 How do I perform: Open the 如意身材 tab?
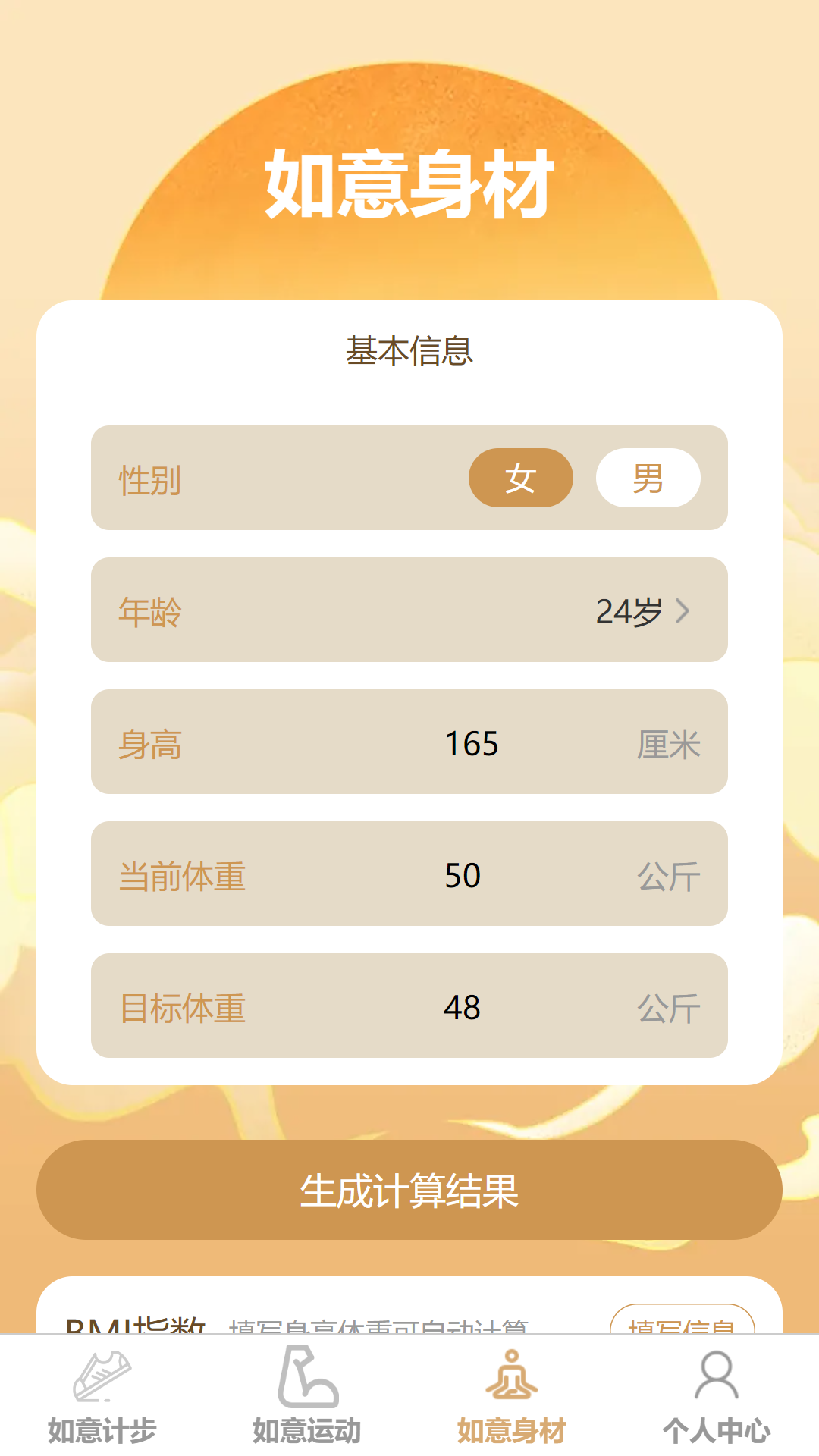tap(512, 1397)
